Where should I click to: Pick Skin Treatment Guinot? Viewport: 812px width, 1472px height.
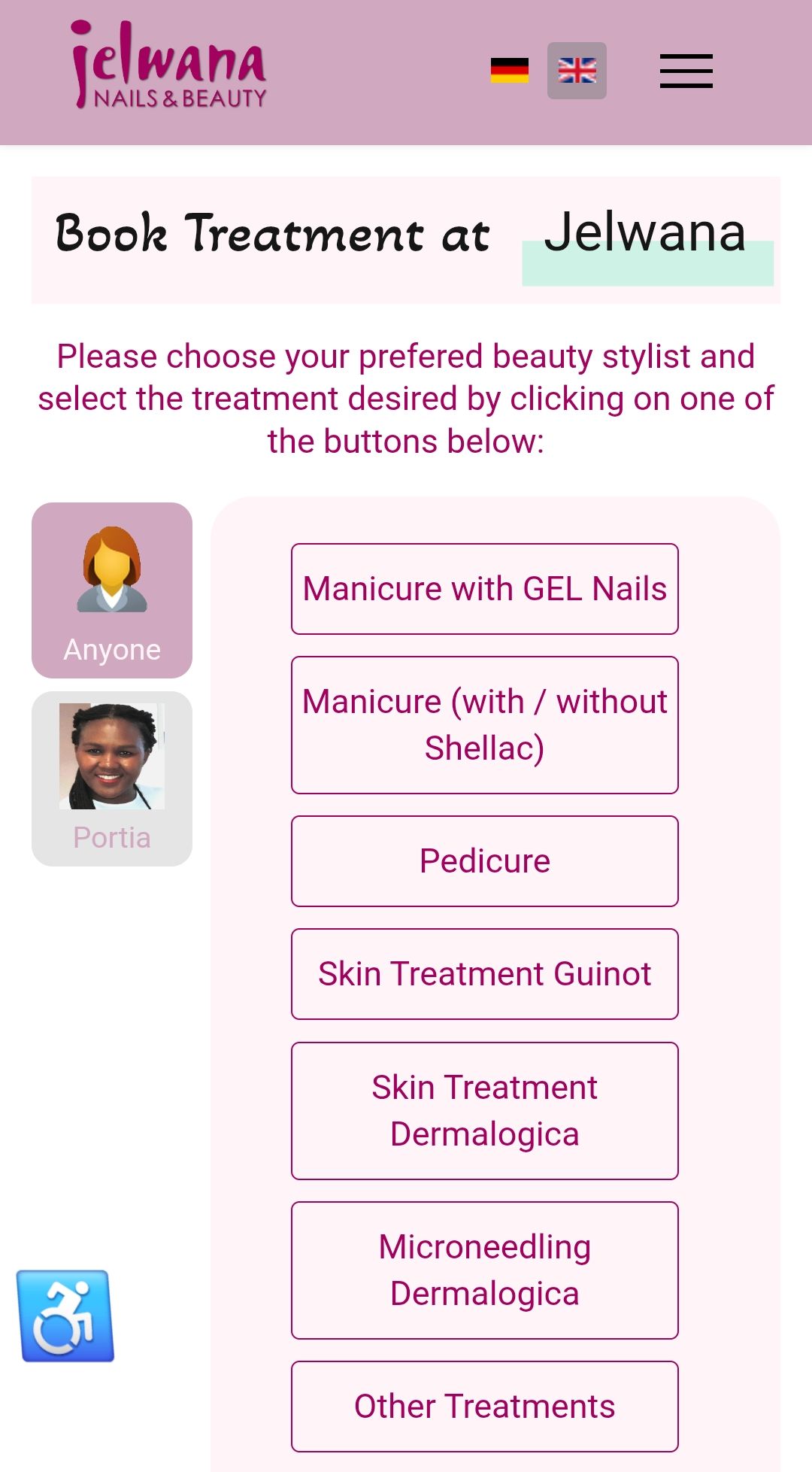coord(485,974)
